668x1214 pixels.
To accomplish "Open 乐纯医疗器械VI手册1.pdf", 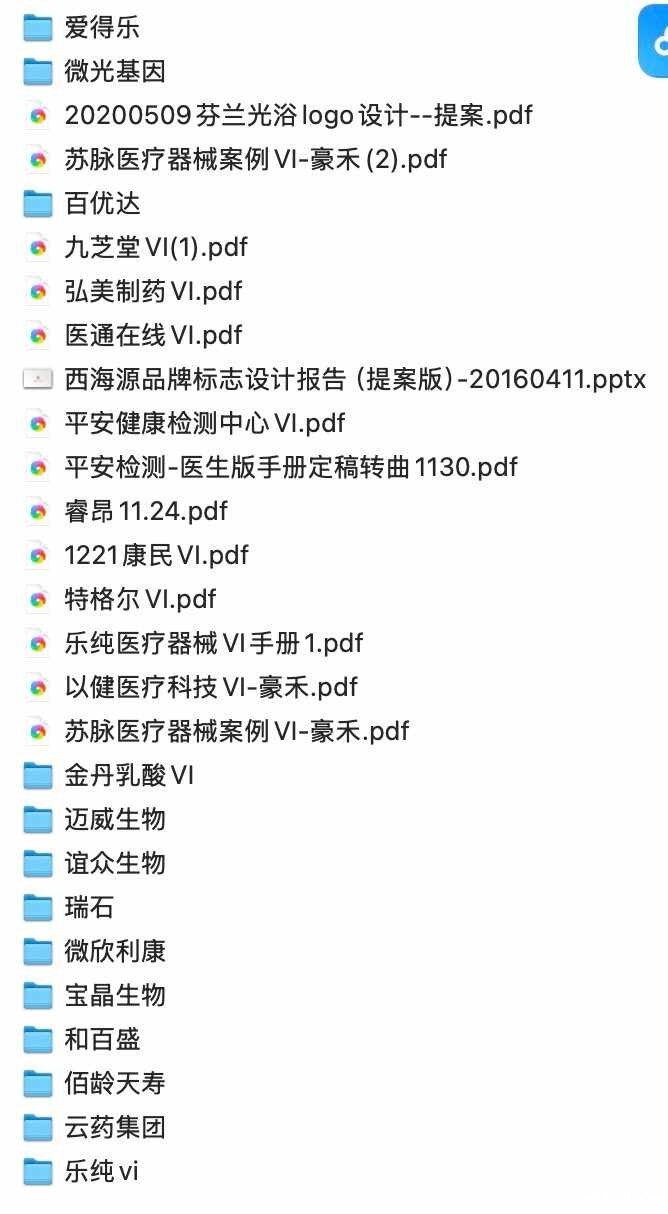I will pyautogui.click(x=213, y=644).
